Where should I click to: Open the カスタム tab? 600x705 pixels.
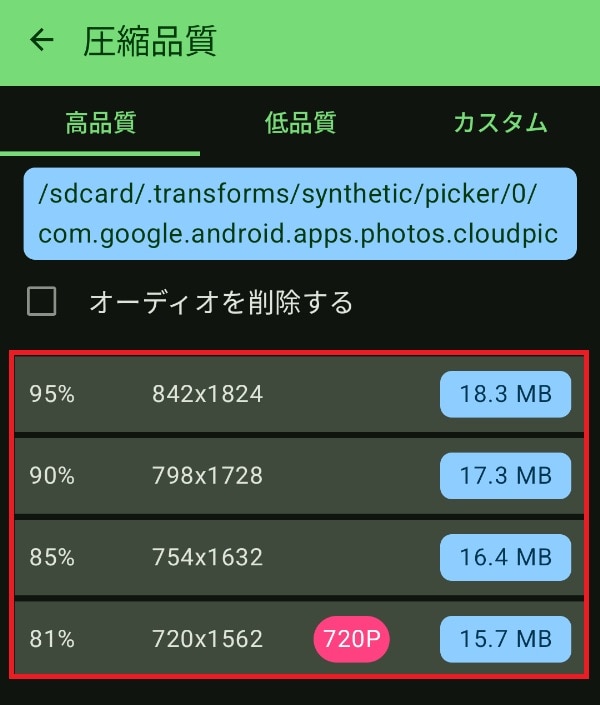click(x=500, y=123)
